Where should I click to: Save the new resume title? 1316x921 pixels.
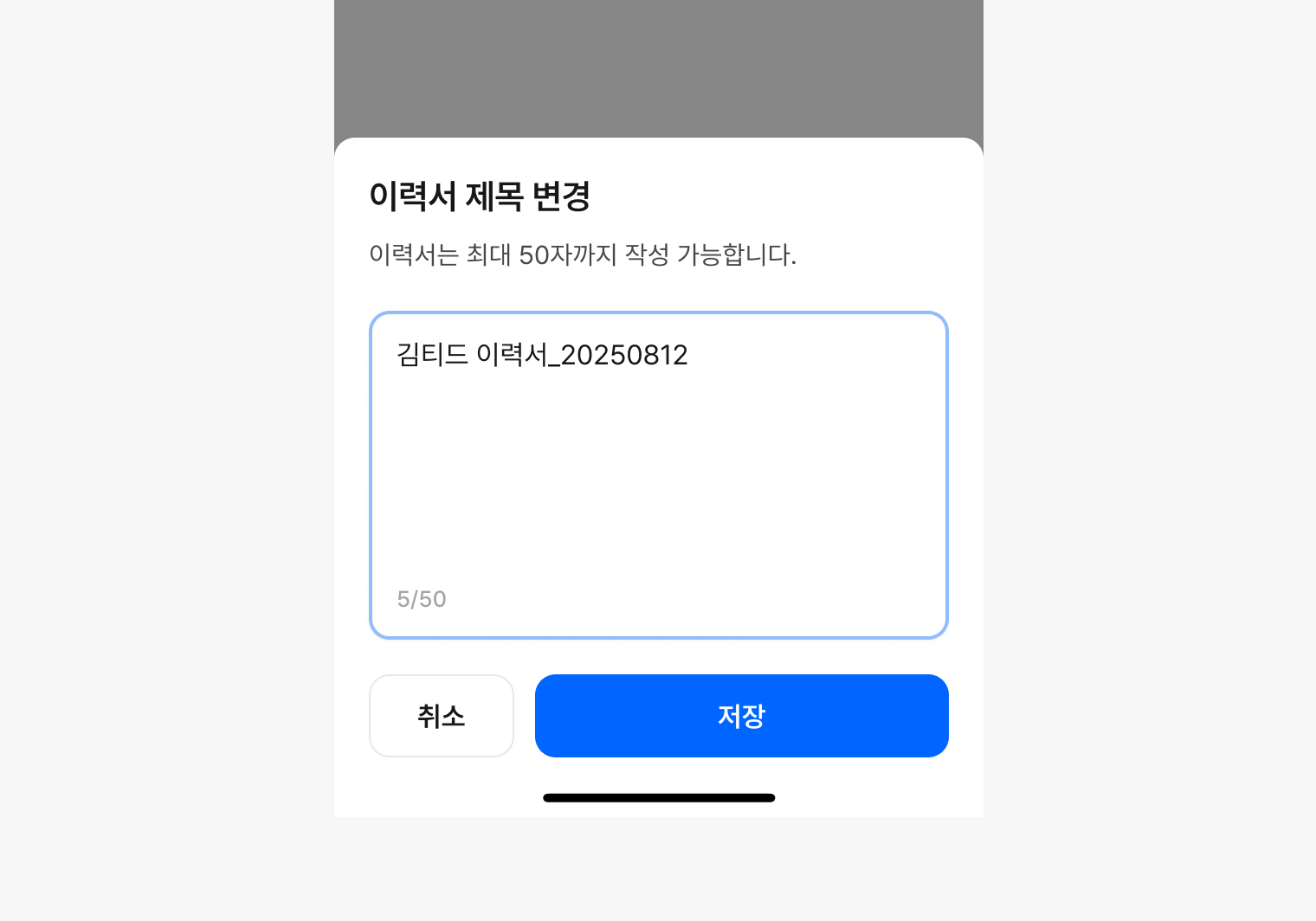pos(741,716)
